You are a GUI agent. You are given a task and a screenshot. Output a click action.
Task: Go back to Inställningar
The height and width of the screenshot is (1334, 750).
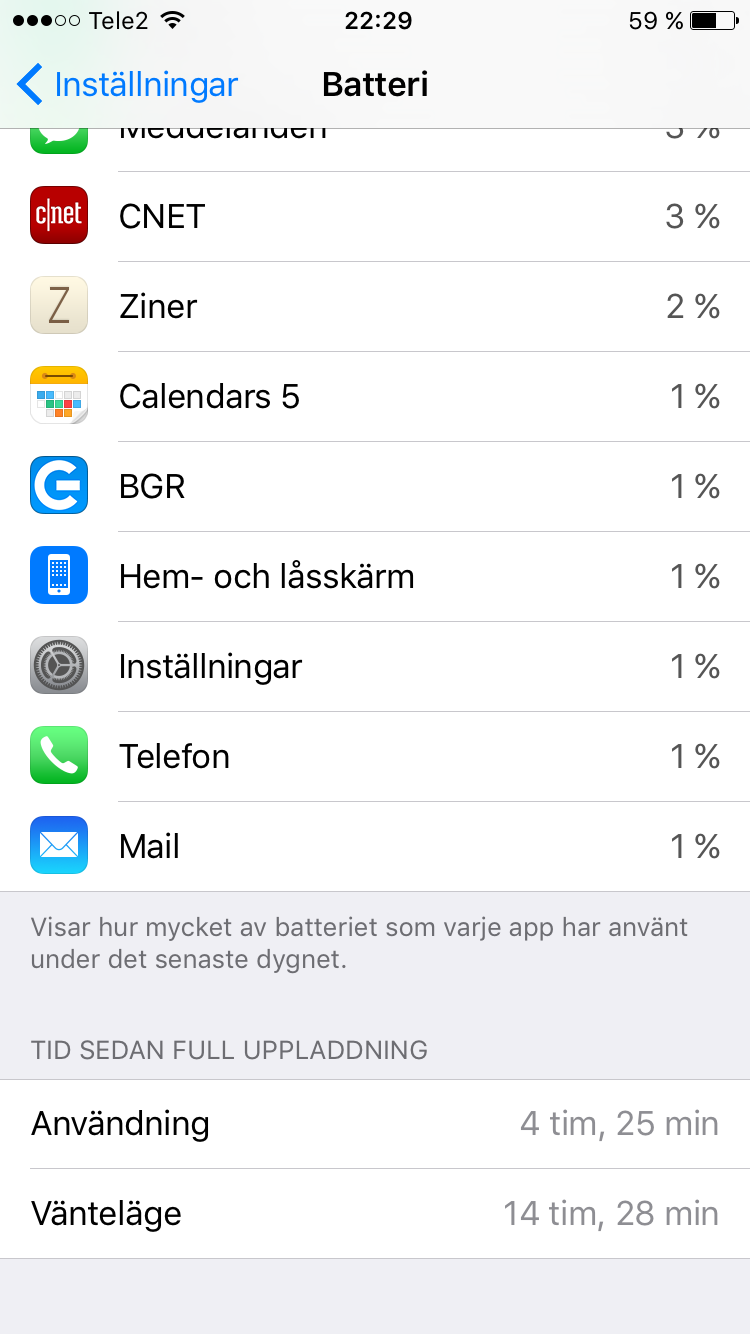[127, 84]
